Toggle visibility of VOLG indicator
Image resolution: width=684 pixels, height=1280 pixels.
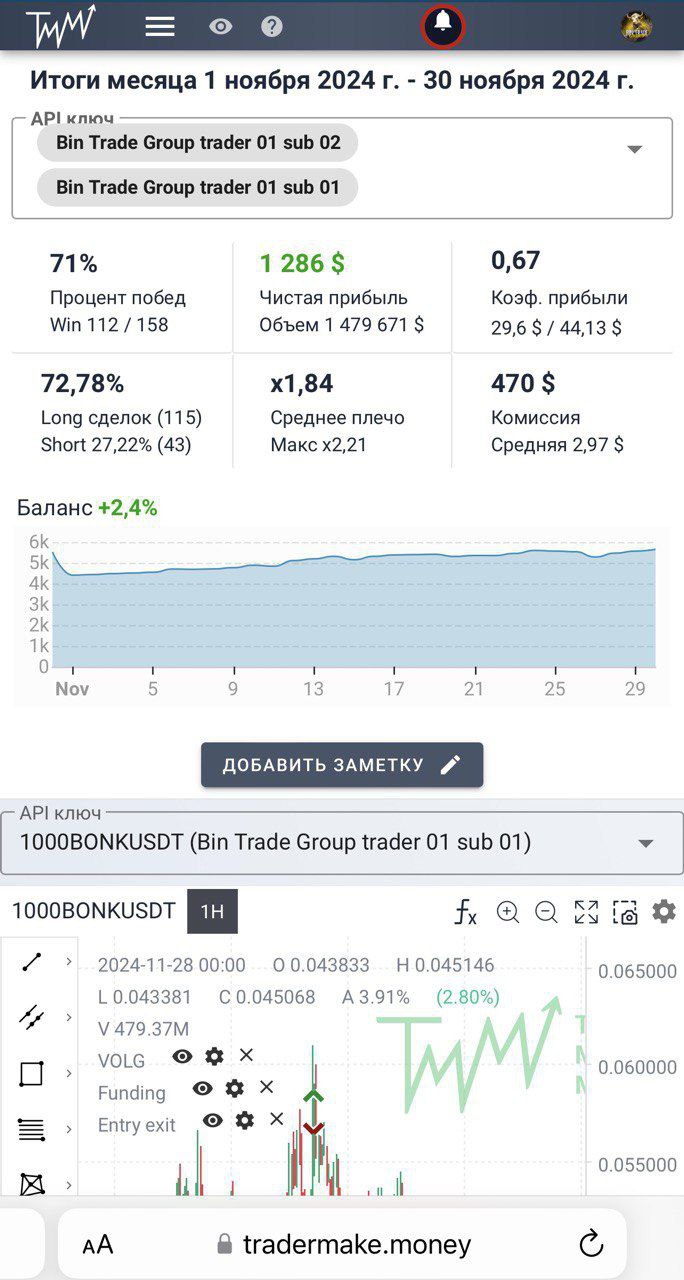point(182,1056)
